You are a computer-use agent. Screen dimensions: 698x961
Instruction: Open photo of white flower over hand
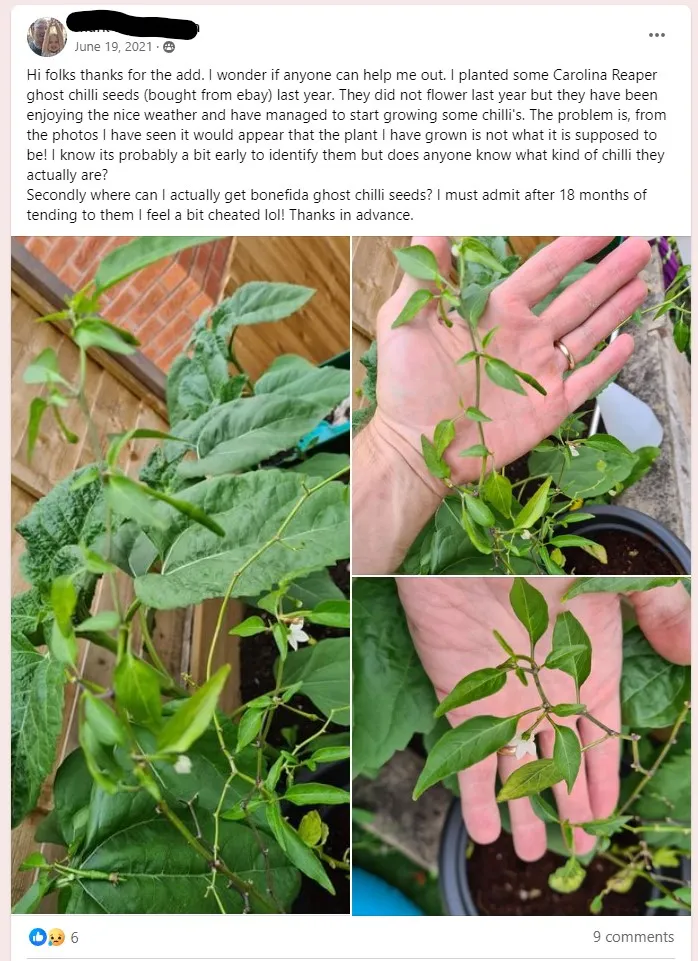tap(520, 746)
